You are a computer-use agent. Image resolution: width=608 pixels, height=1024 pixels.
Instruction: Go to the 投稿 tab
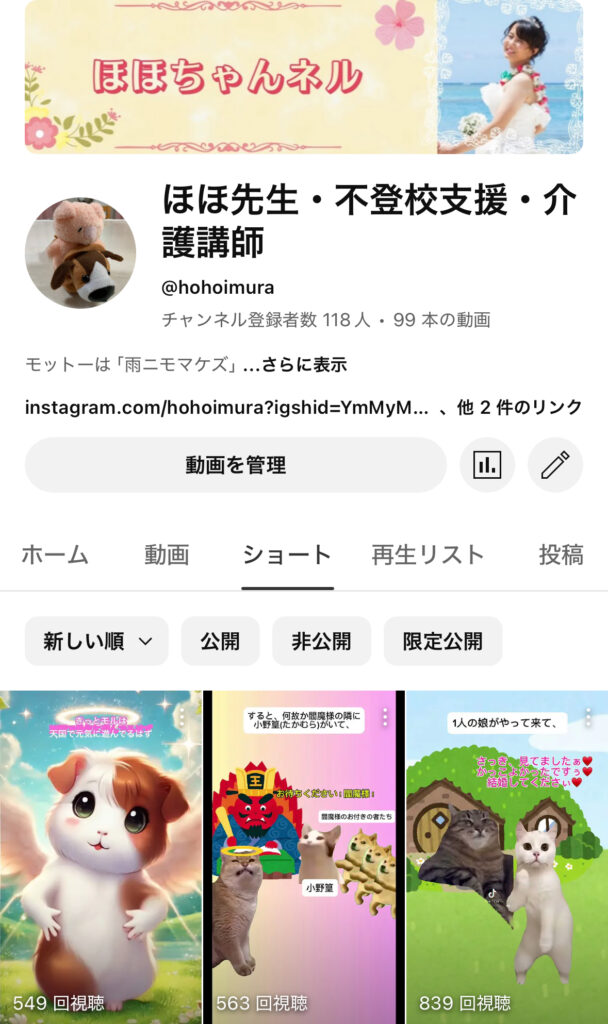tap(561, 555)
